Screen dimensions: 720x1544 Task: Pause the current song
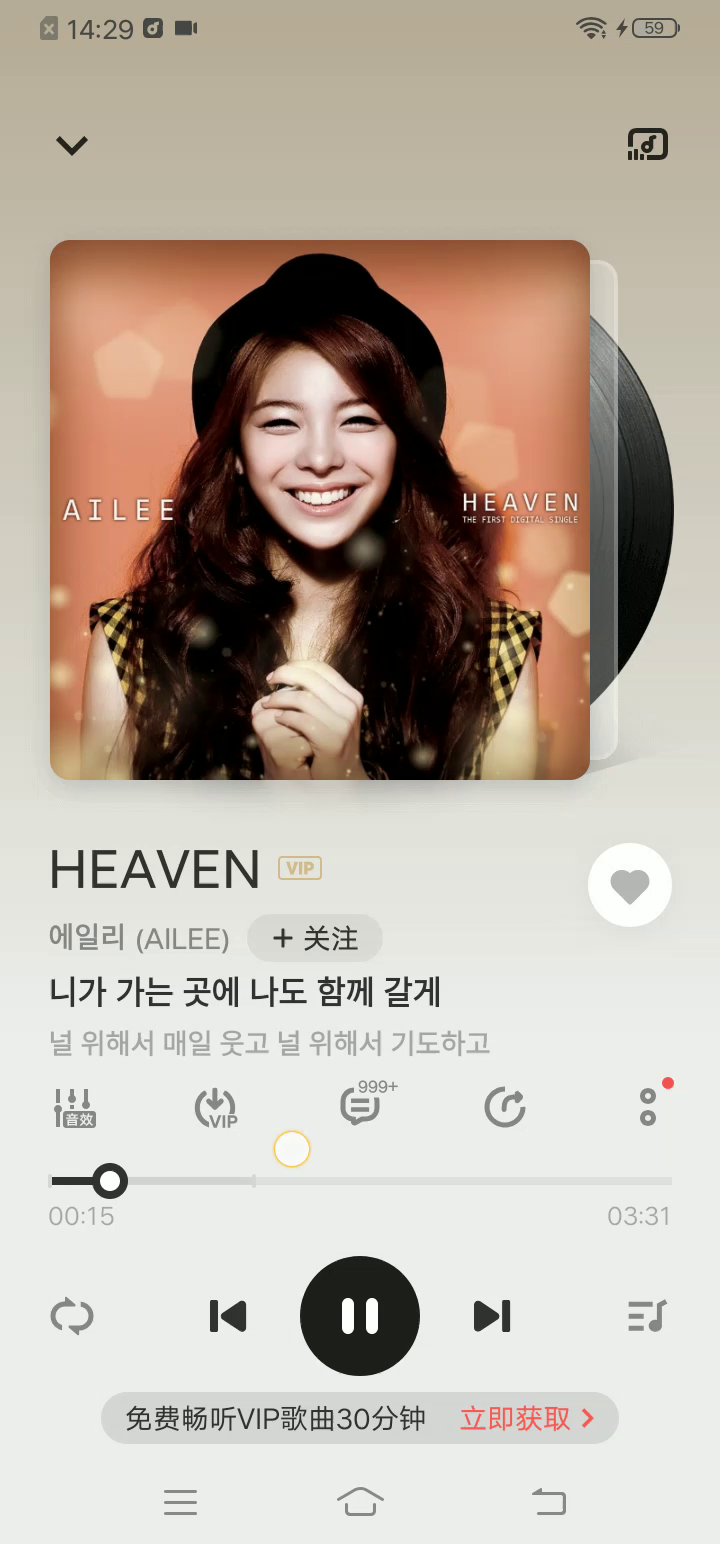click(x=360, y=1316)
